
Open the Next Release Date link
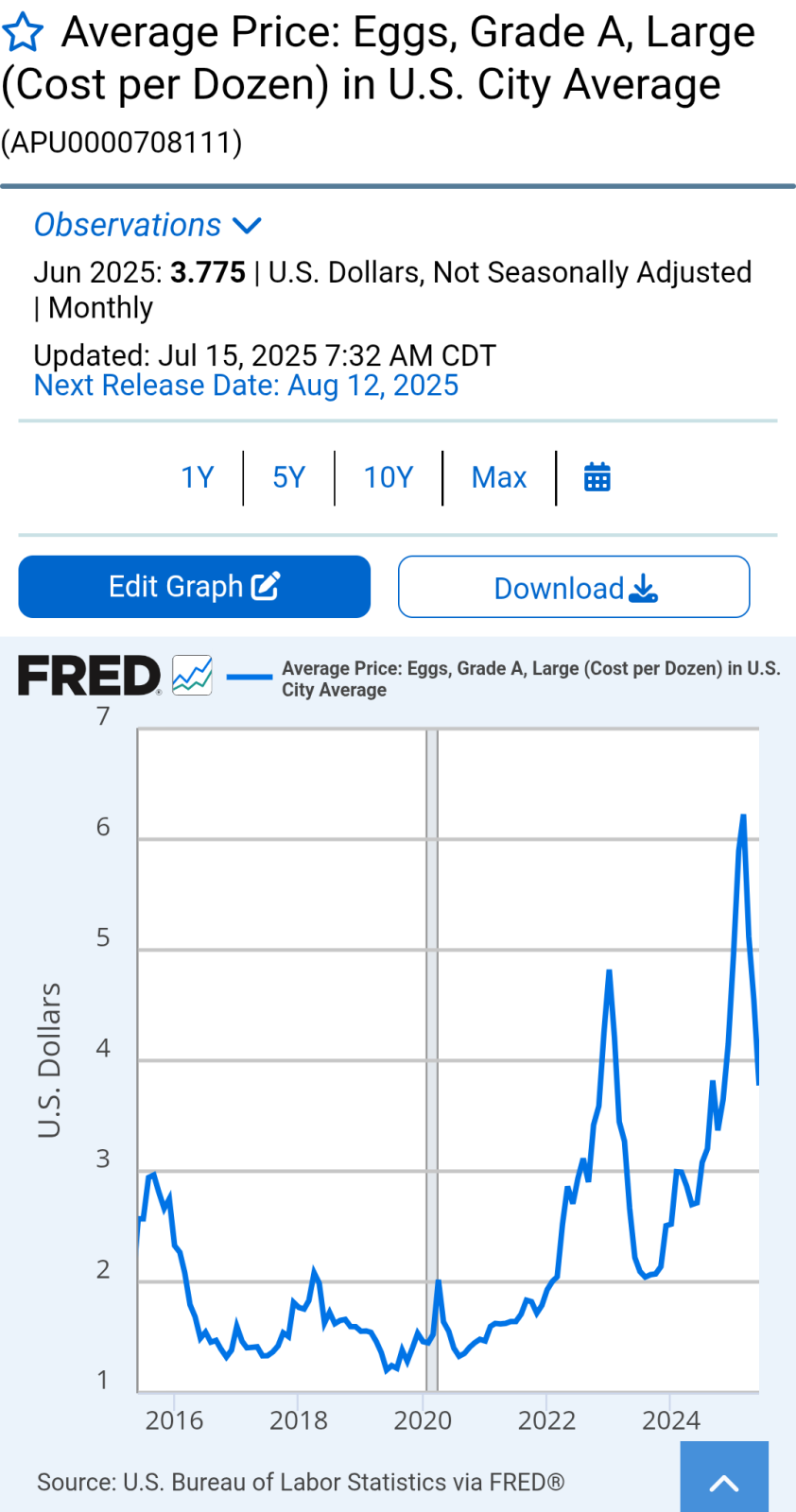[246, 386]
